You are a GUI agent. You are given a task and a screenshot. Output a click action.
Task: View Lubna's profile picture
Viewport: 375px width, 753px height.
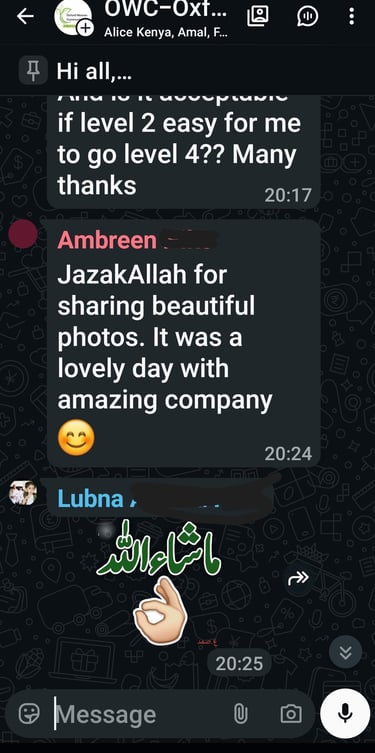pos(23,493)
